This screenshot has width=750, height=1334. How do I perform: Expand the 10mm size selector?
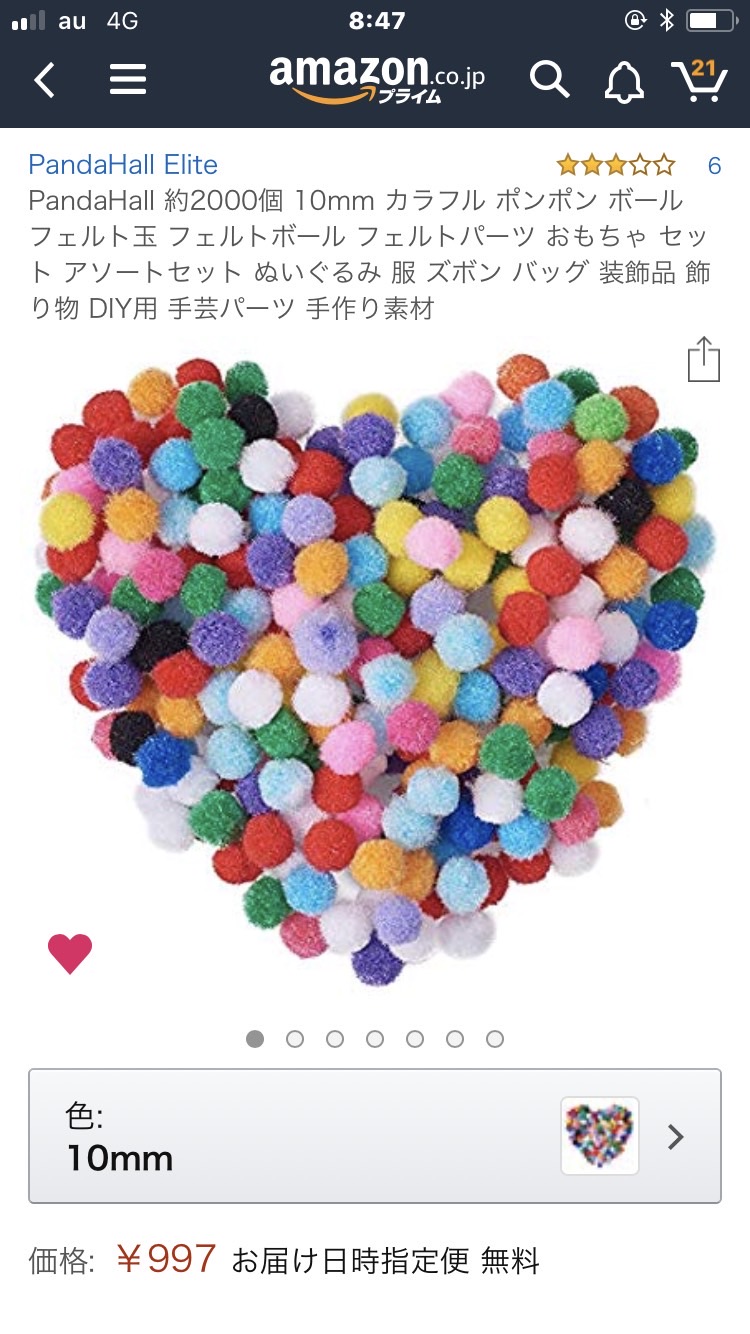pos(375,1136)
